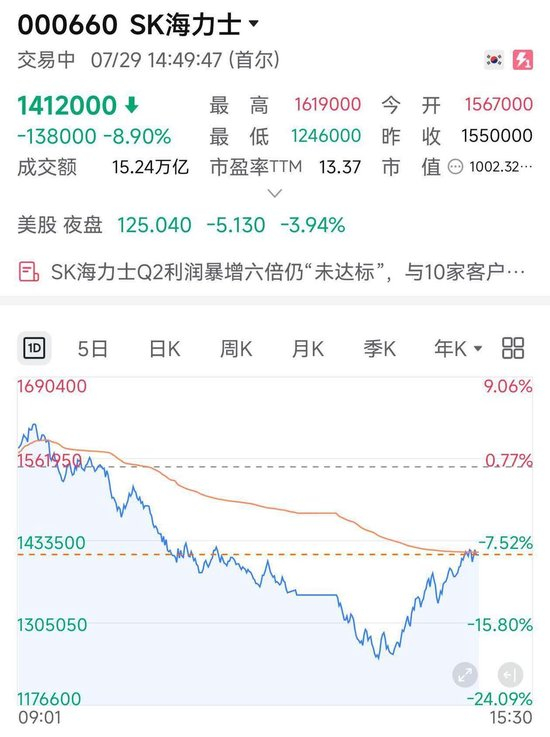Expand more quote details chevron
The image size is (550, 737).
click(x=275, y=193)
